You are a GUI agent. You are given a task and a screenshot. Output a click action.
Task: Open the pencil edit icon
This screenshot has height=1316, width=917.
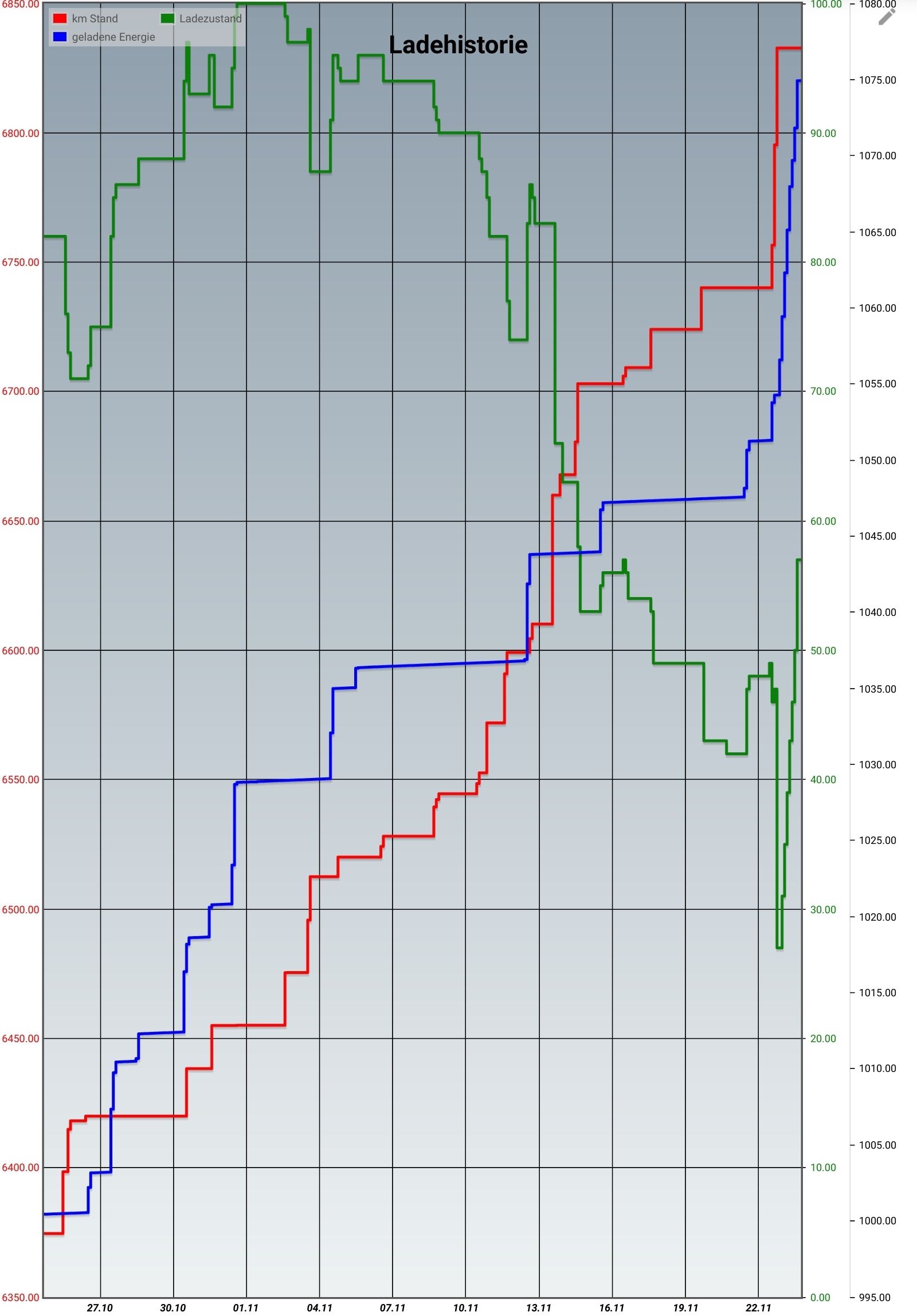(x=886, y=18)
